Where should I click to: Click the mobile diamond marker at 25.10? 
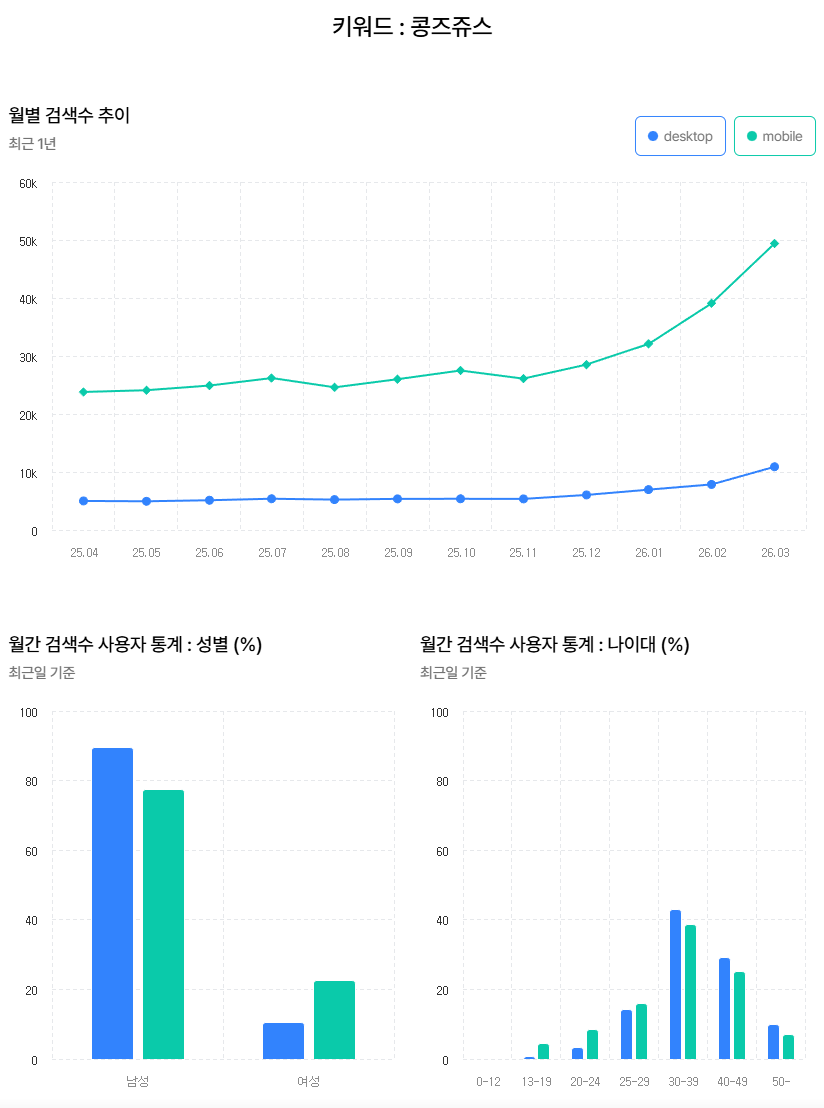460,369
